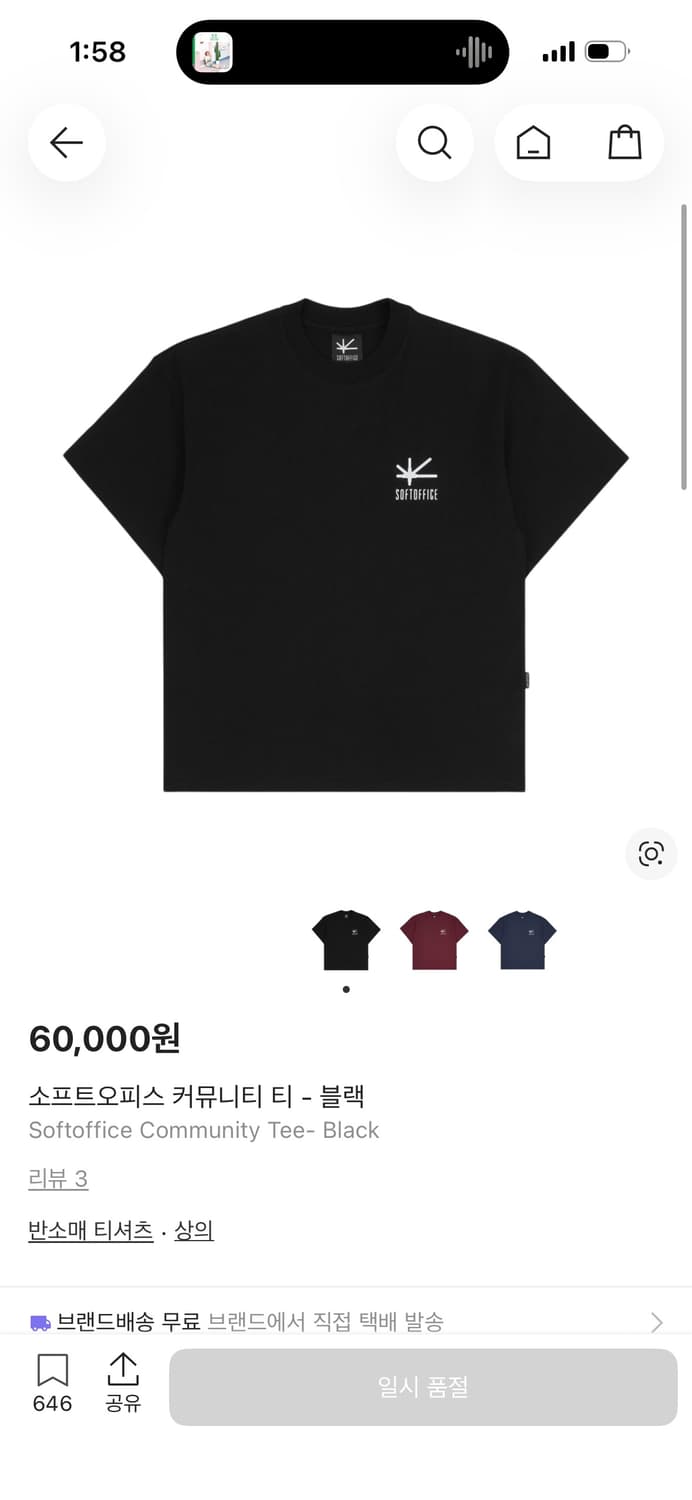Screen dimensions: 692x1500
Task: Open the 리뷰 3 reviews link
Action: (58, 1179)
